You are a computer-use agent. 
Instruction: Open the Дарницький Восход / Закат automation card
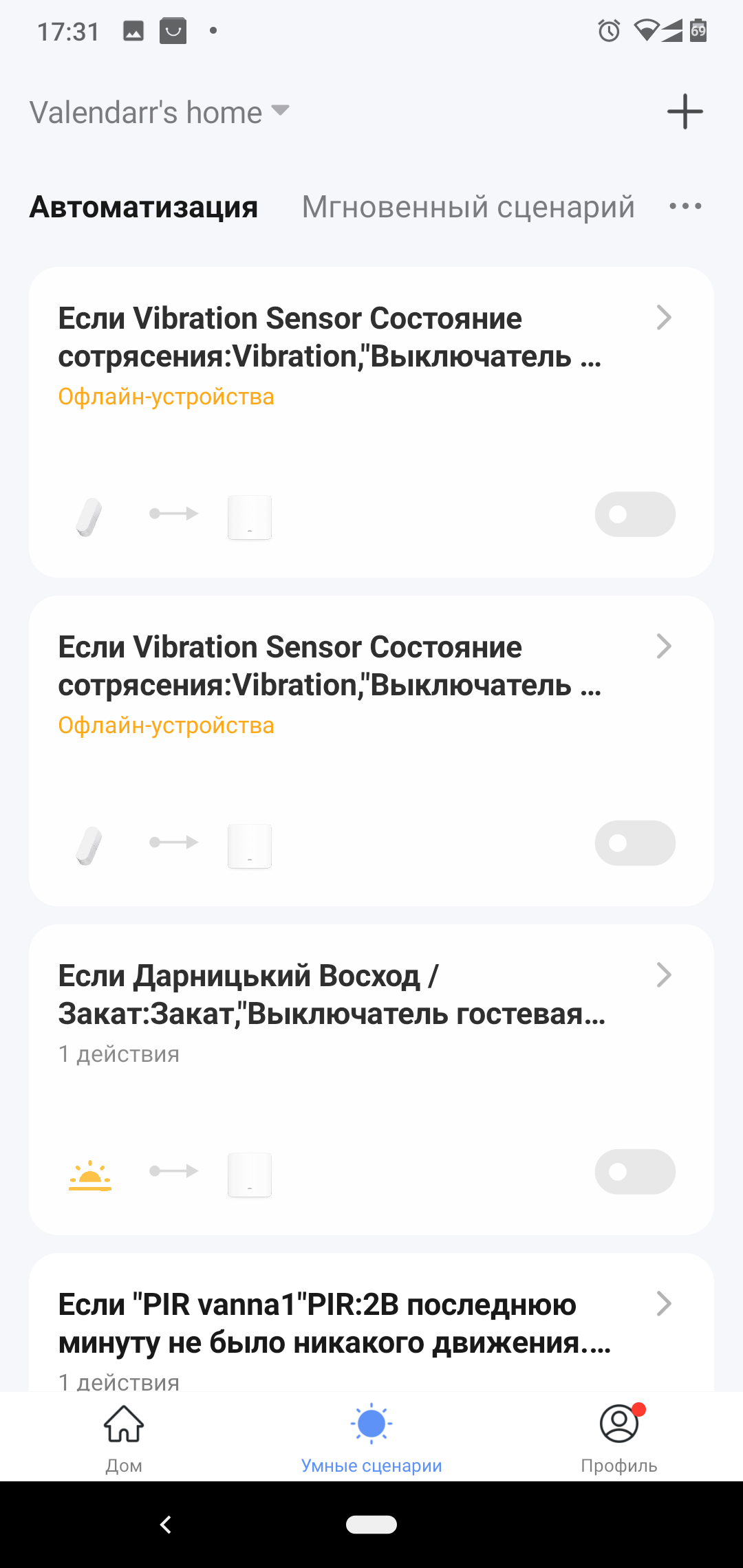pos(371,1079)
